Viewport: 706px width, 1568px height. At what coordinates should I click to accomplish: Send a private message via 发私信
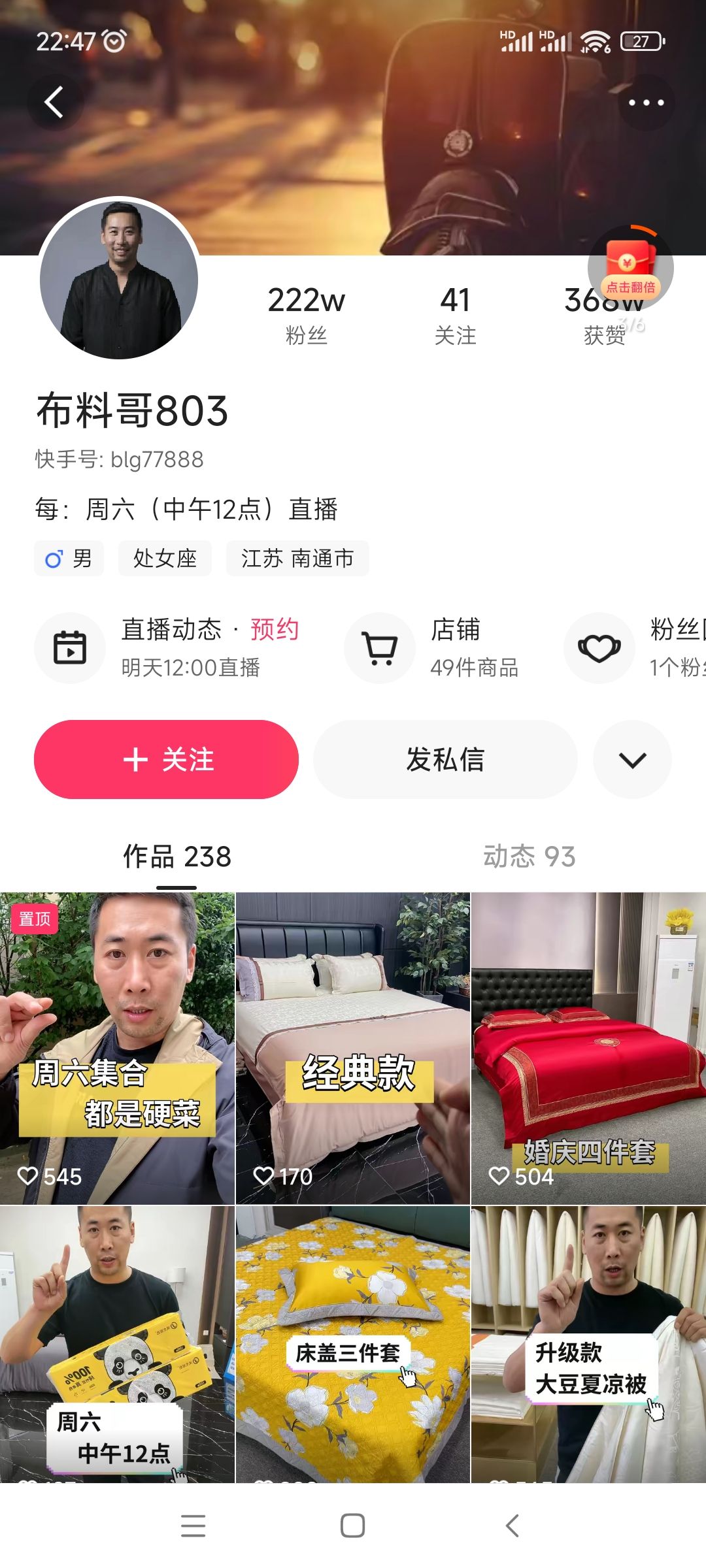click(445, 759)
